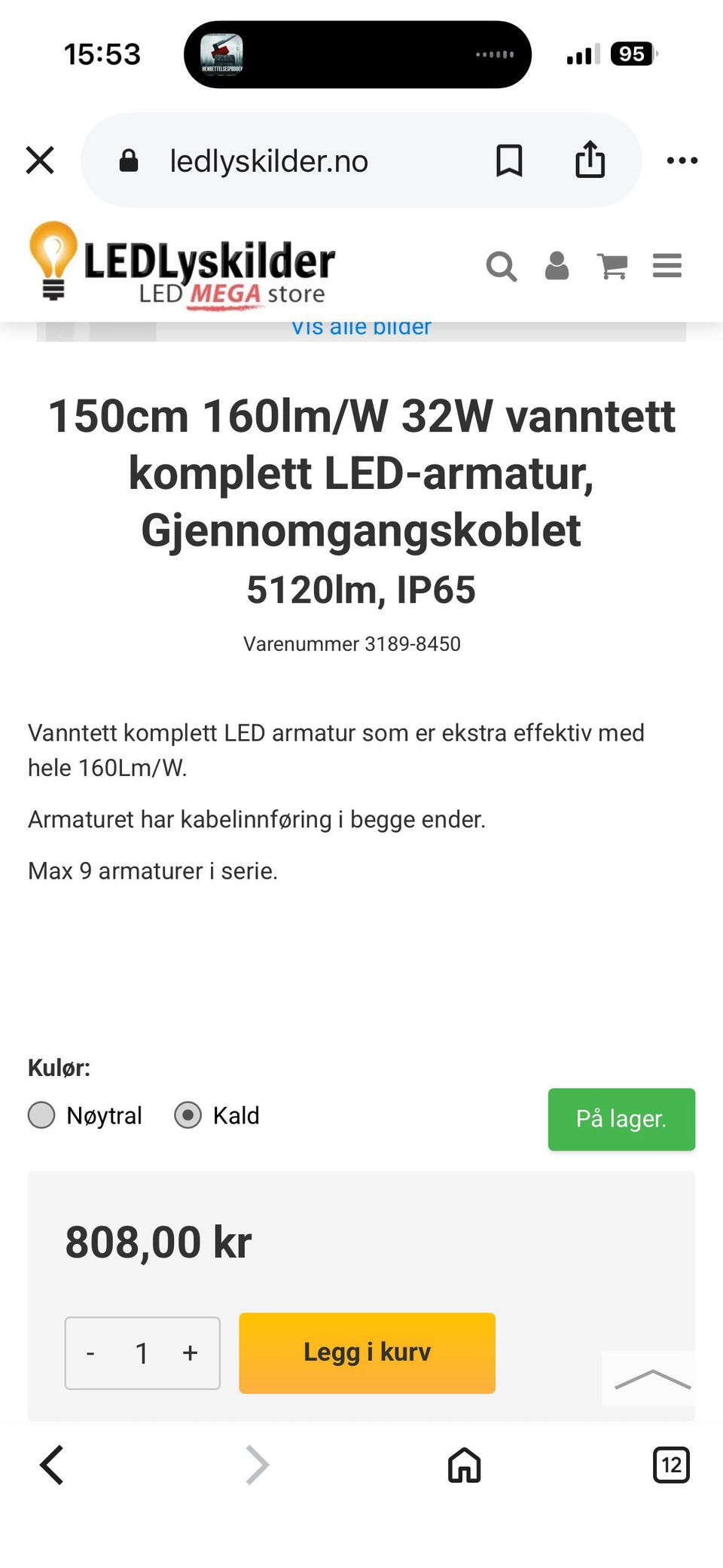Open site search magnifier
723x1568 pixels.
point(501,266)
